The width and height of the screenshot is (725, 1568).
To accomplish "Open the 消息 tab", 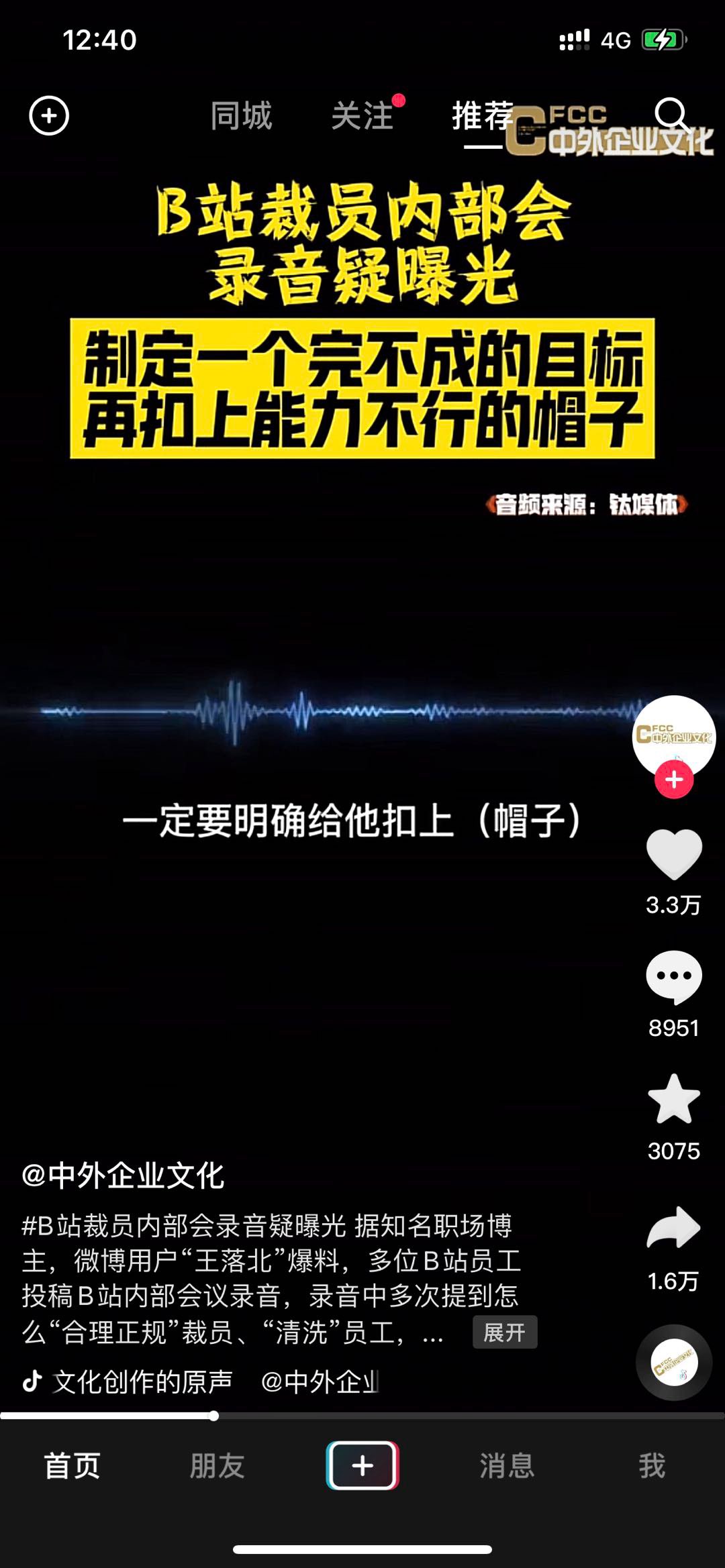I will click(507, 1466).
